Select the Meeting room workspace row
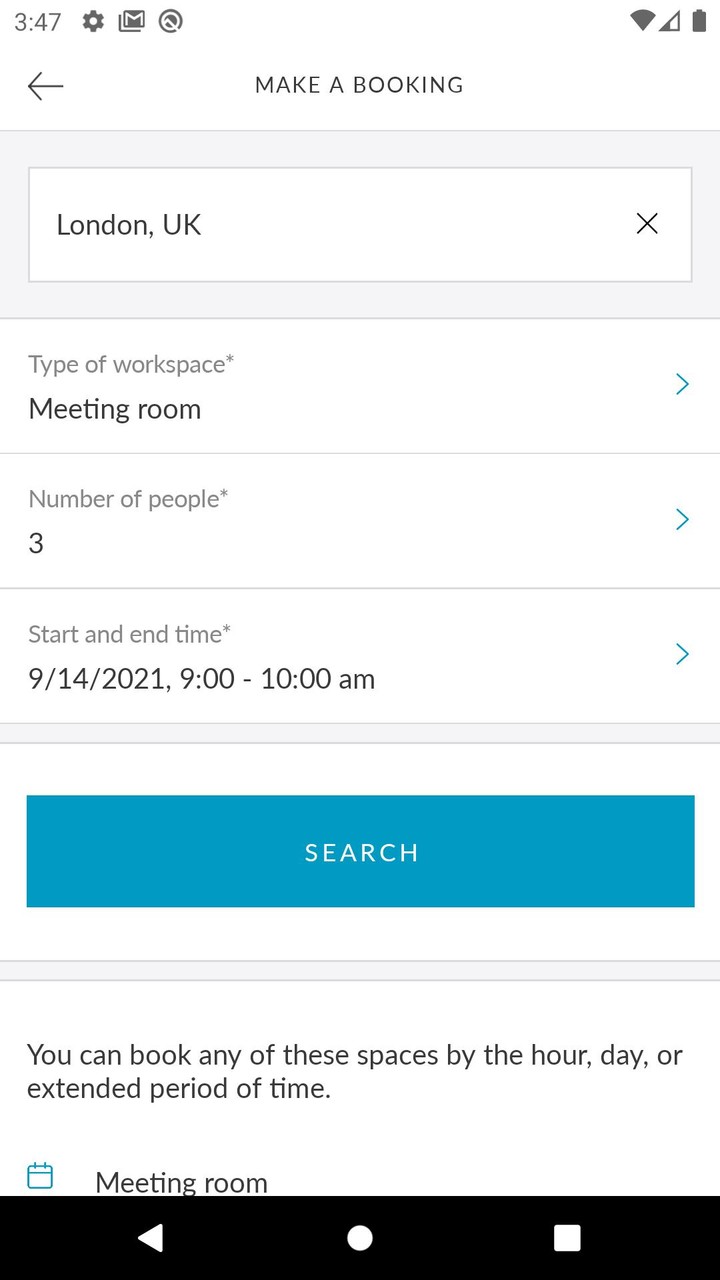The width and height of the screenshot is (720, 1280). click(x=114, y=408)
